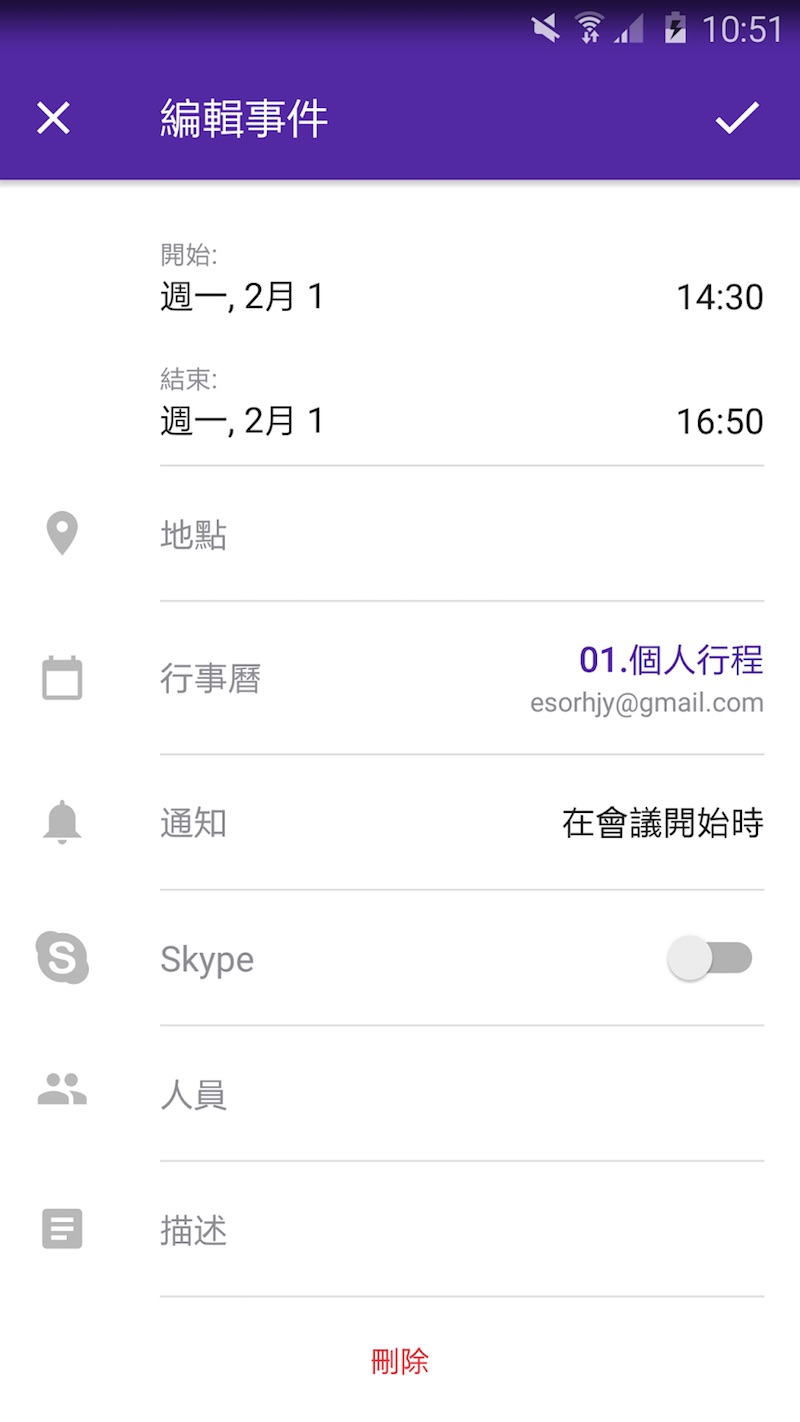Tap the Wi-Fi status icon
800x1422 pixels.
click(590, 28)
